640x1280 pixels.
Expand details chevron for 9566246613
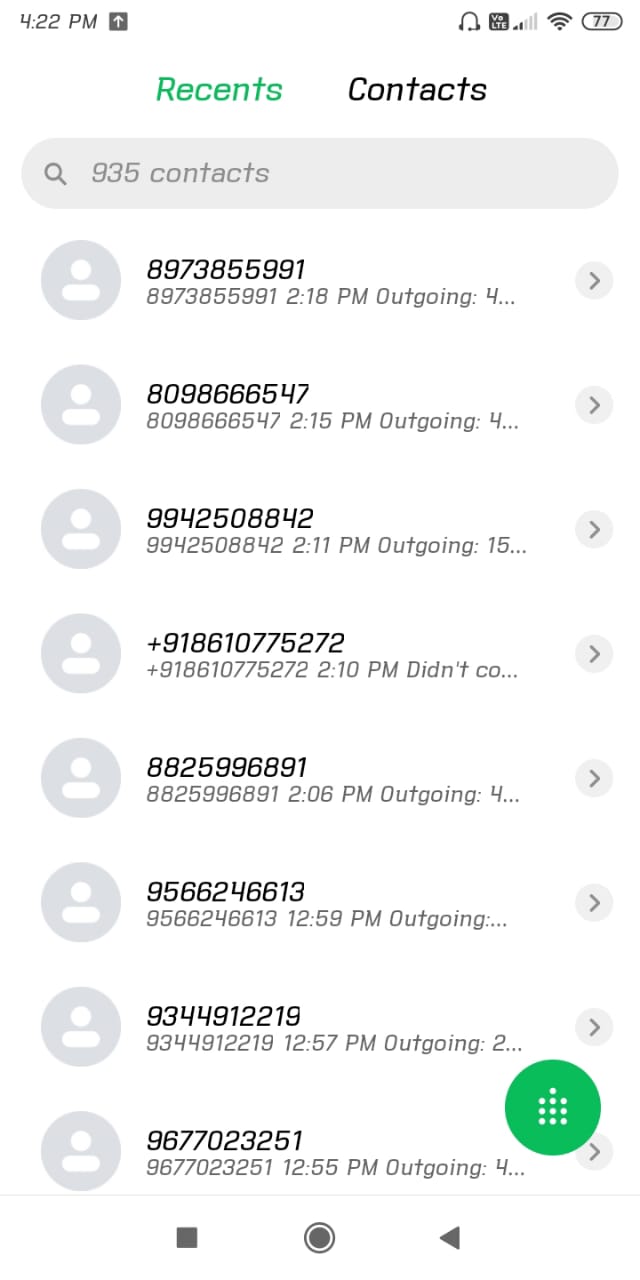(594, 903)
